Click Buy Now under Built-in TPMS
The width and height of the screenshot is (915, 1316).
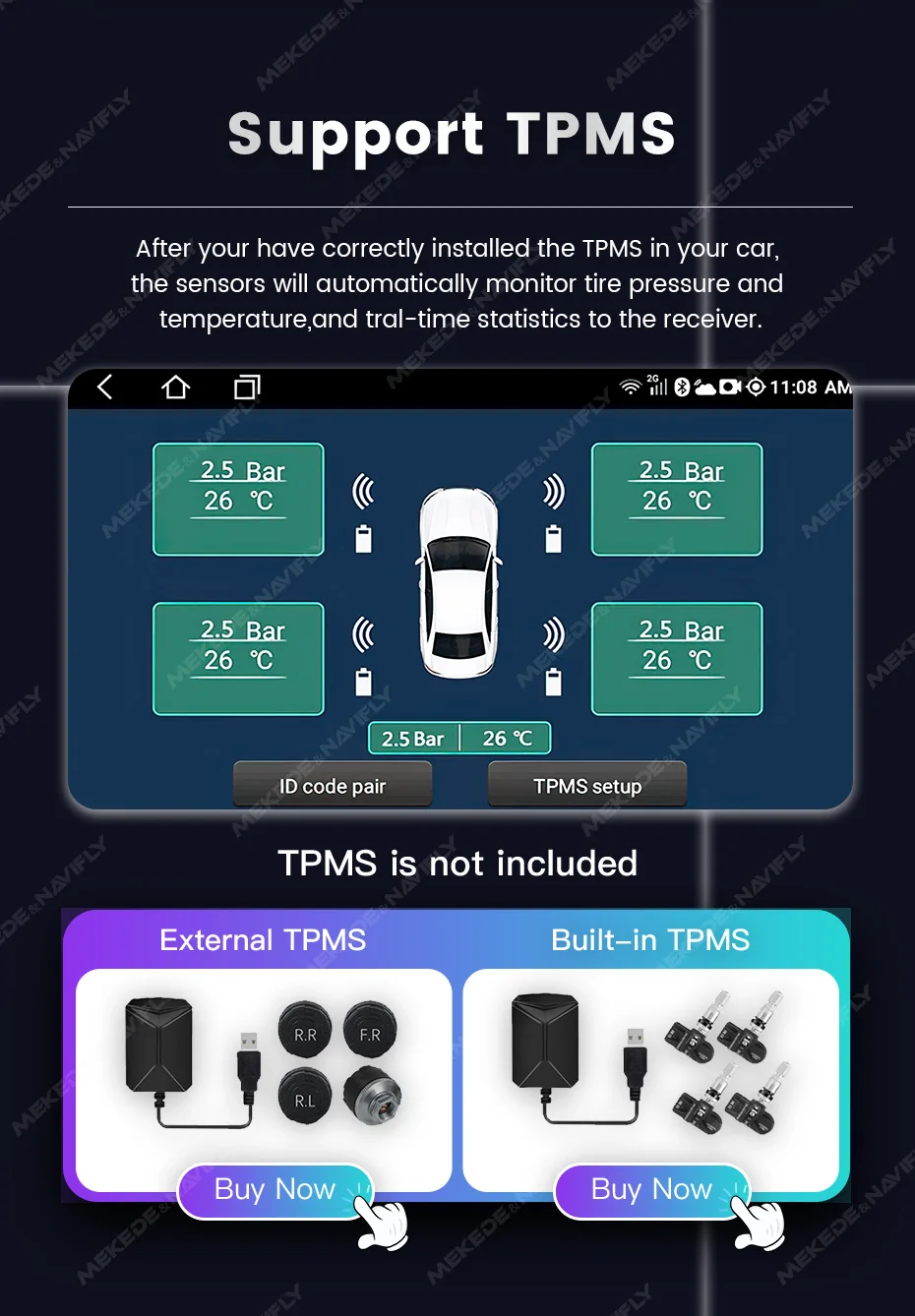[651, 1190]
